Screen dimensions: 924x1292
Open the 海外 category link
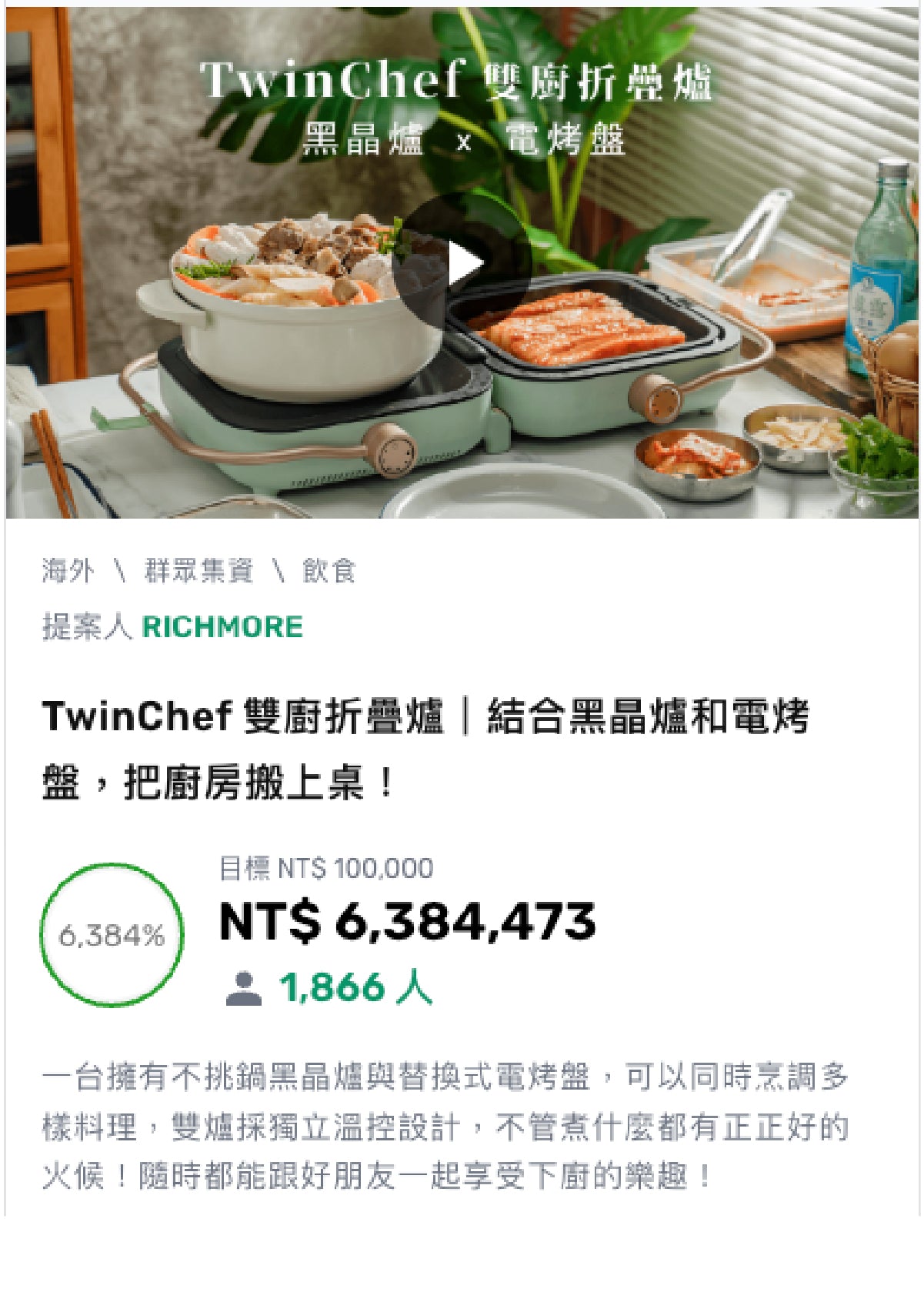[x=68, y=571]
